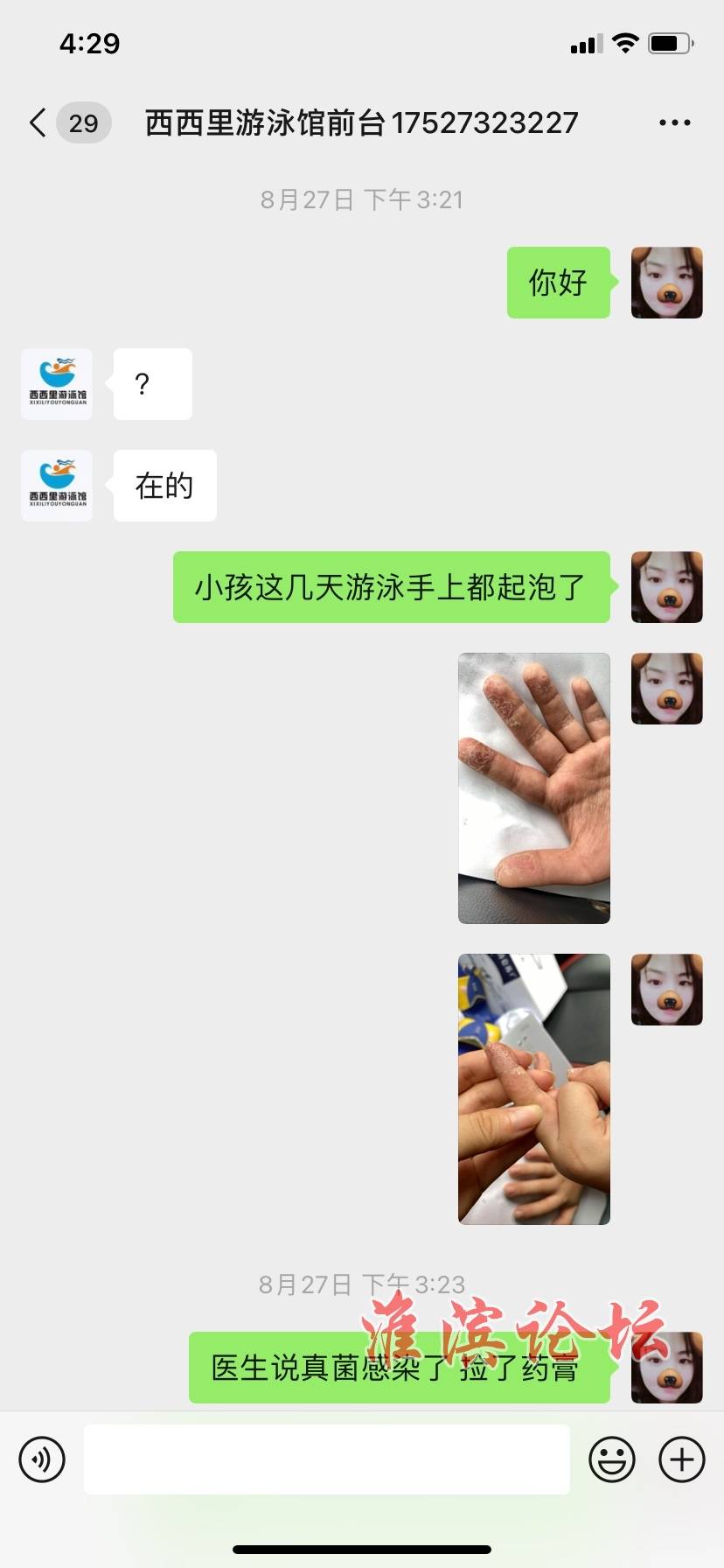Screen dimensions: 724x1568
Task: Open my avatar next to 你好
Action: pyautogui.click(x=666, y=283)
